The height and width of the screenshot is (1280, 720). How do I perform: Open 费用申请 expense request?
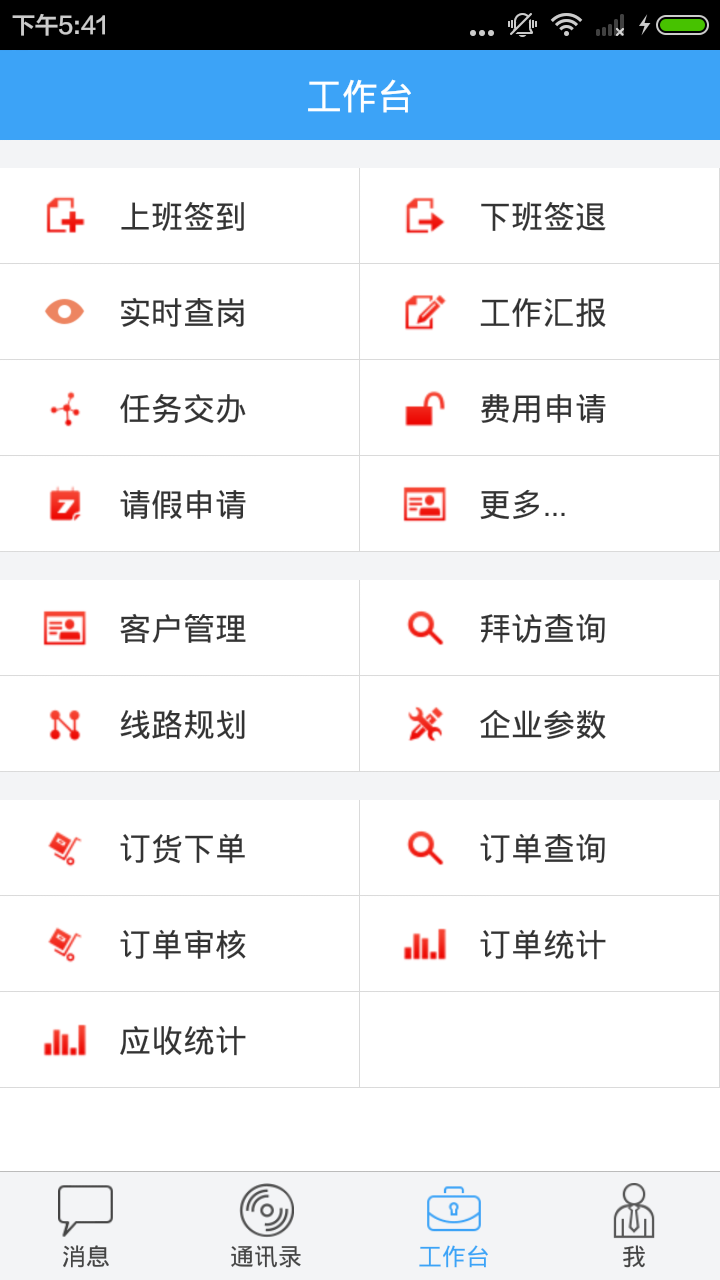540,408
